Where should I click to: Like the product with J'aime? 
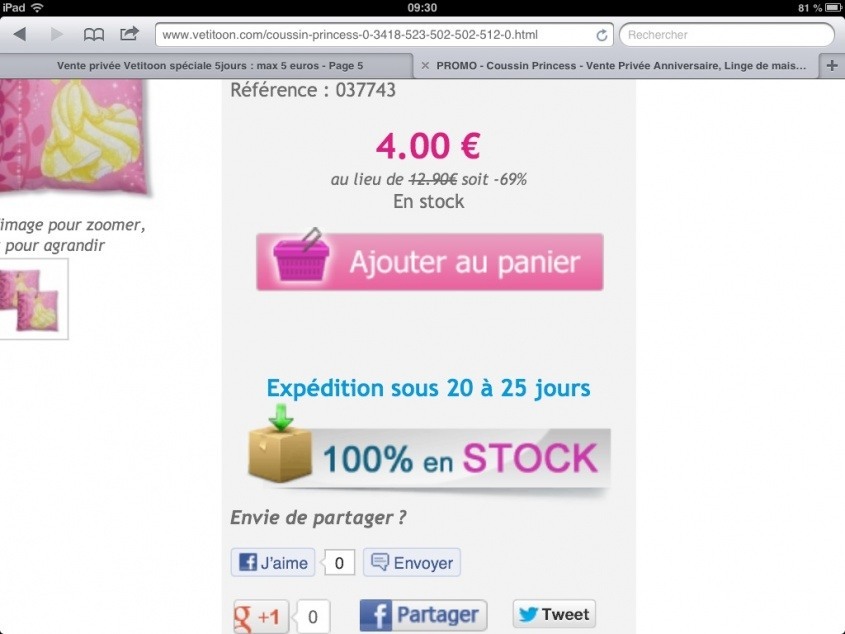[x=273, y=562]
